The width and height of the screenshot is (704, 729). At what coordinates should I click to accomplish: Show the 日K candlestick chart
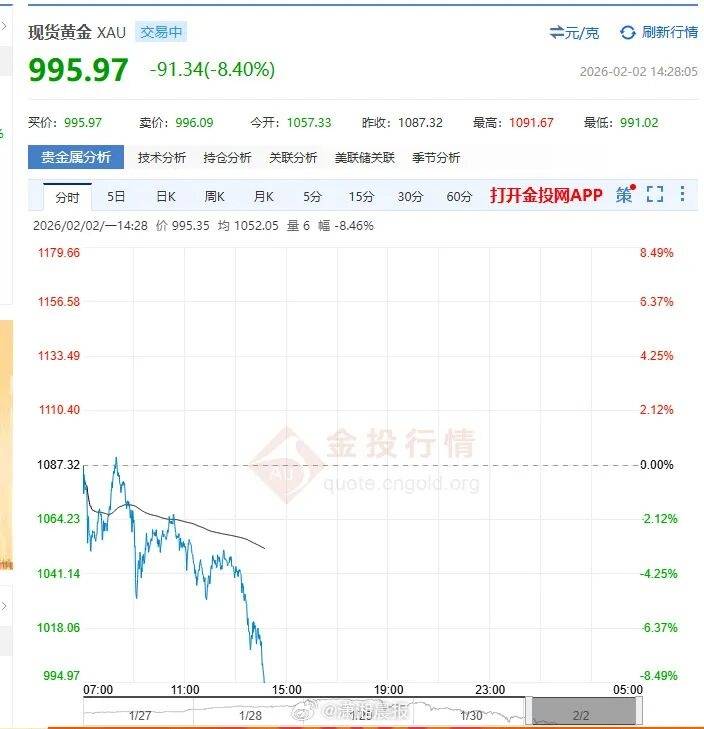165,196
